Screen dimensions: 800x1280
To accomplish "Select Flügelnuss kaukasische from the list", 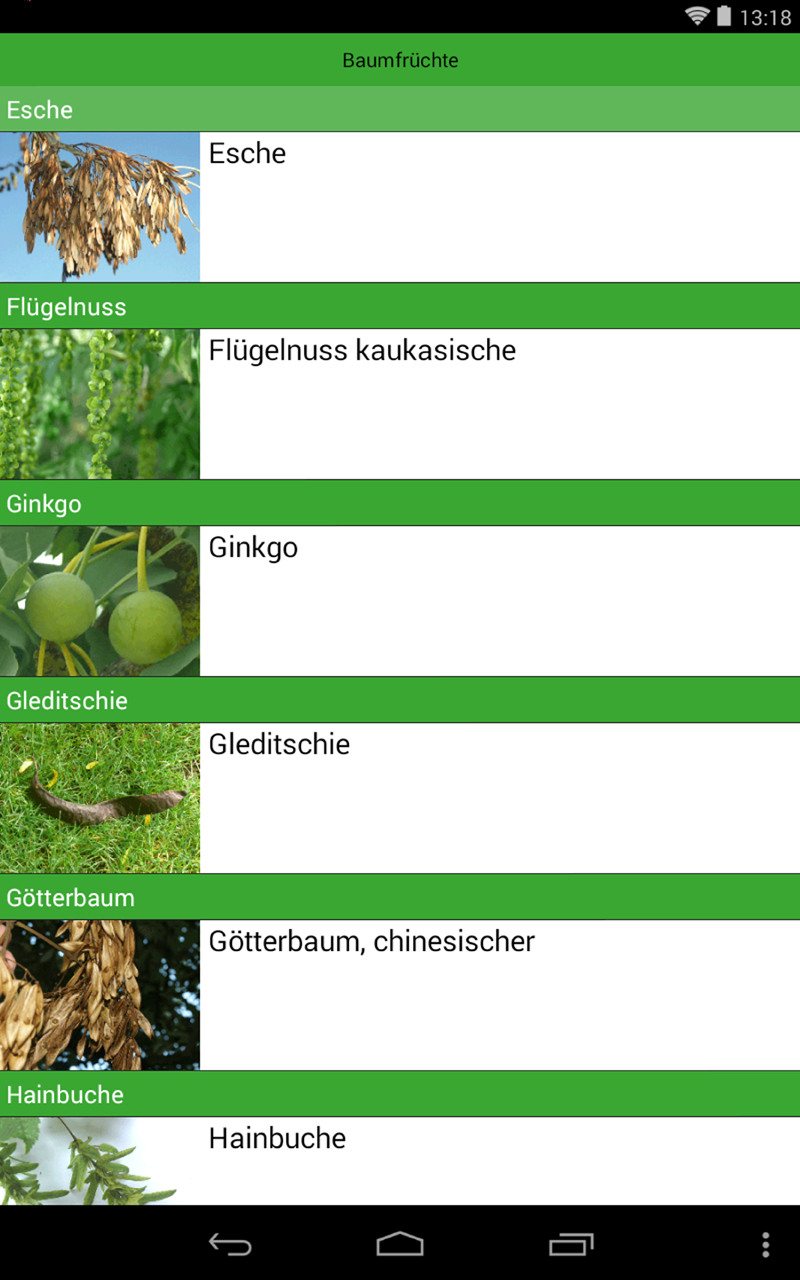I will click(400, 404).
